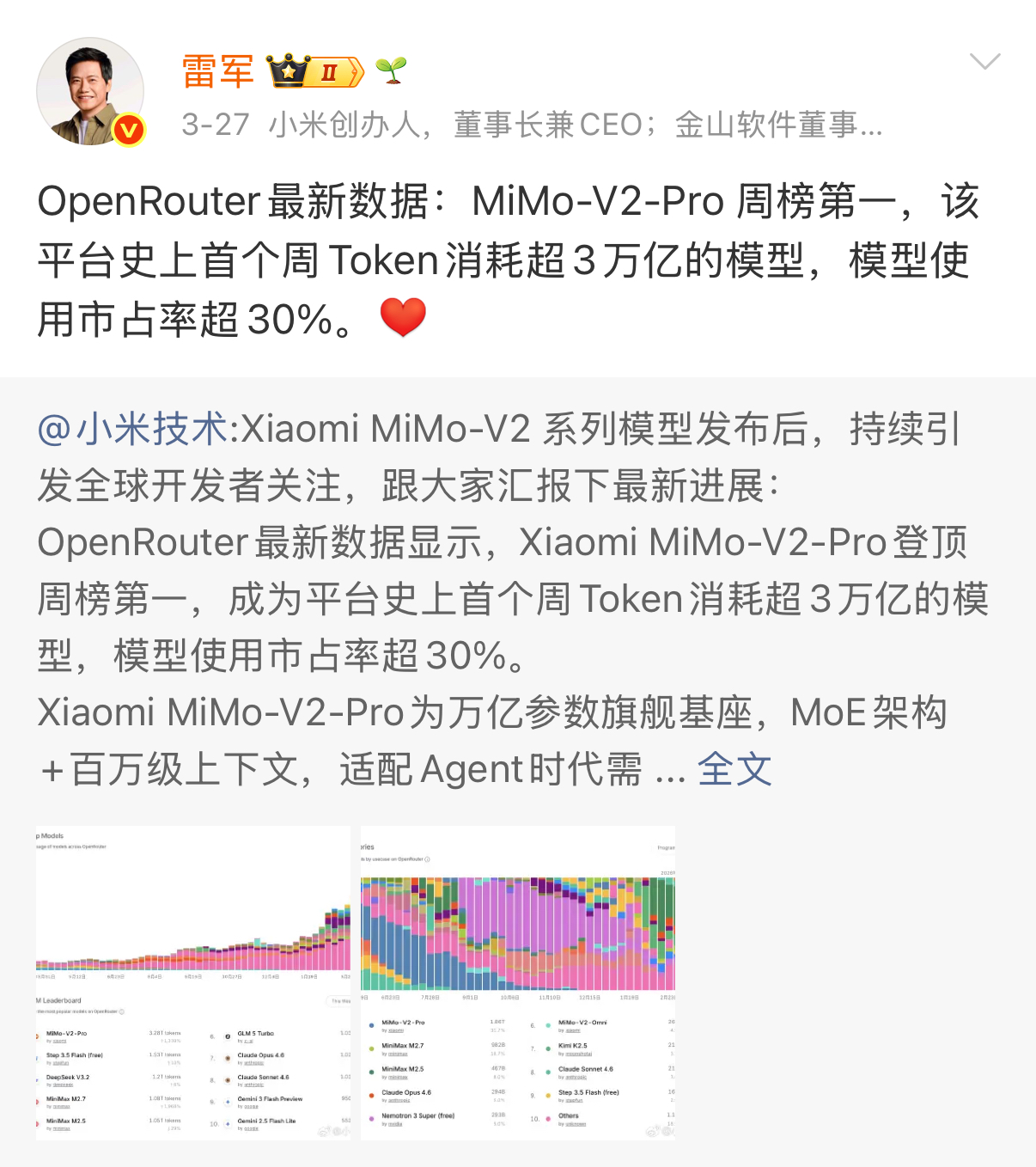Viewport: 1036px width, 1167px height.
Task: Tap 全文 to read full post
Action: click(x=734, y=769)
